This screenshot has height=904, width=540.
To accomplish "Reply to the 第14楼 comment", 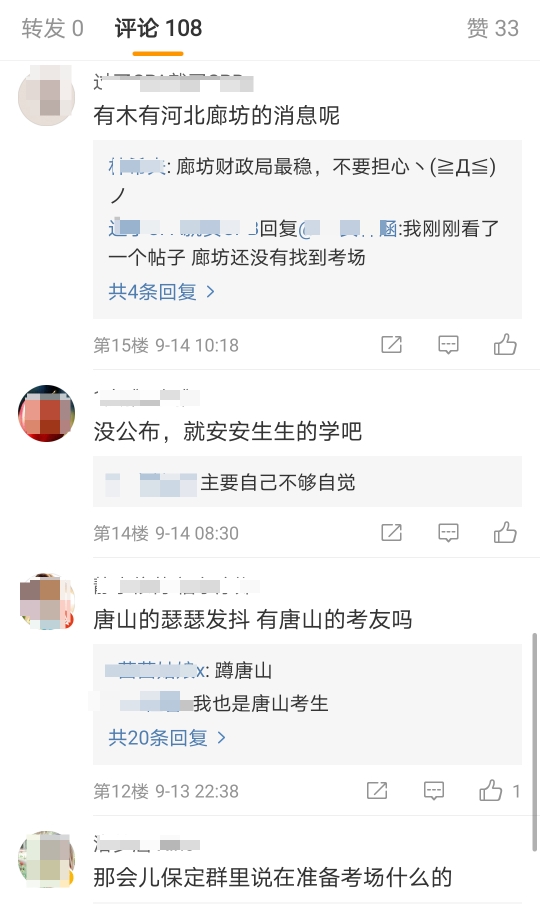I will click(448, 533).
